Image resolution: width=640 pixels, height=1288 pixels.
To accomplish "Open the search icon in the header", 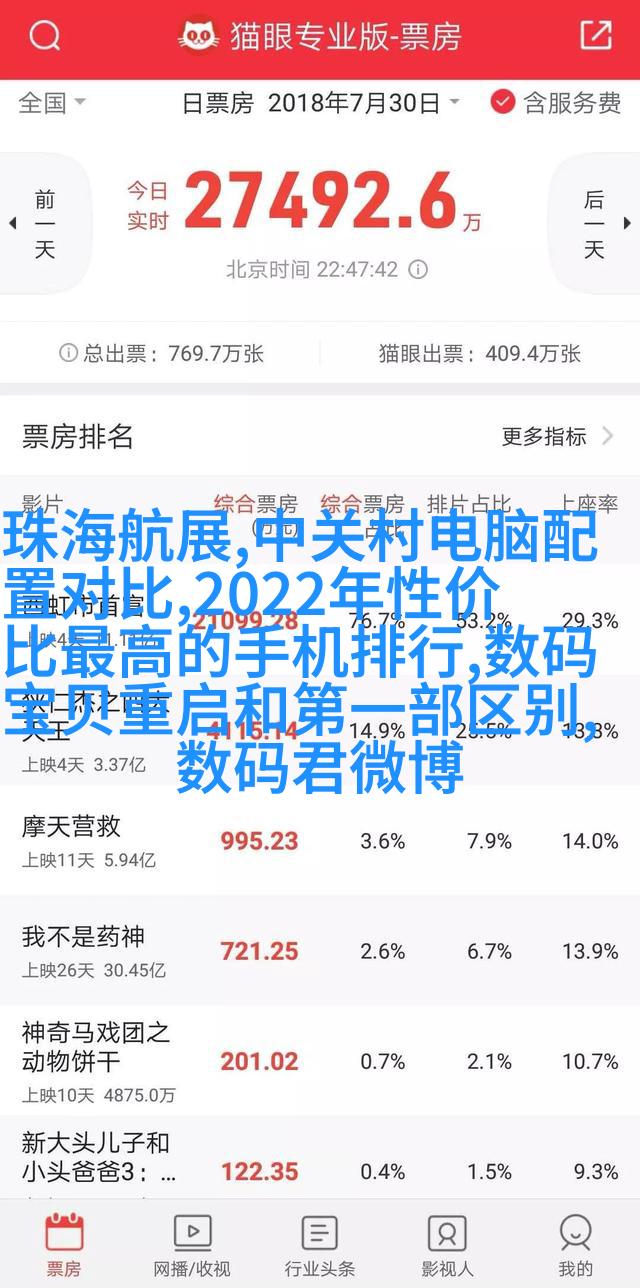I will 44,37.
